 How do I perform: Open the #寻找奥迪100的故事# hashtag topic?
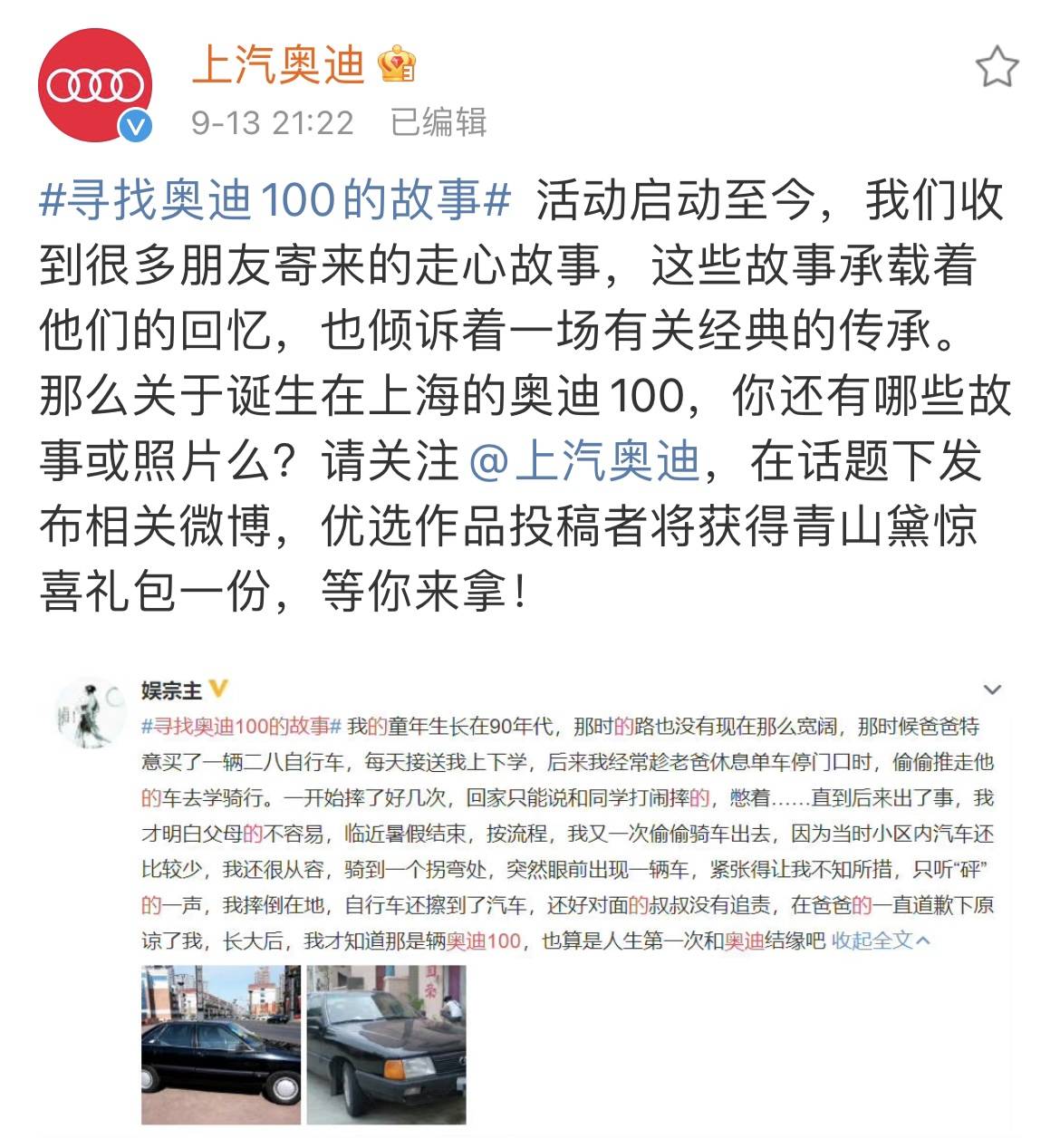(x=275, y=200)
